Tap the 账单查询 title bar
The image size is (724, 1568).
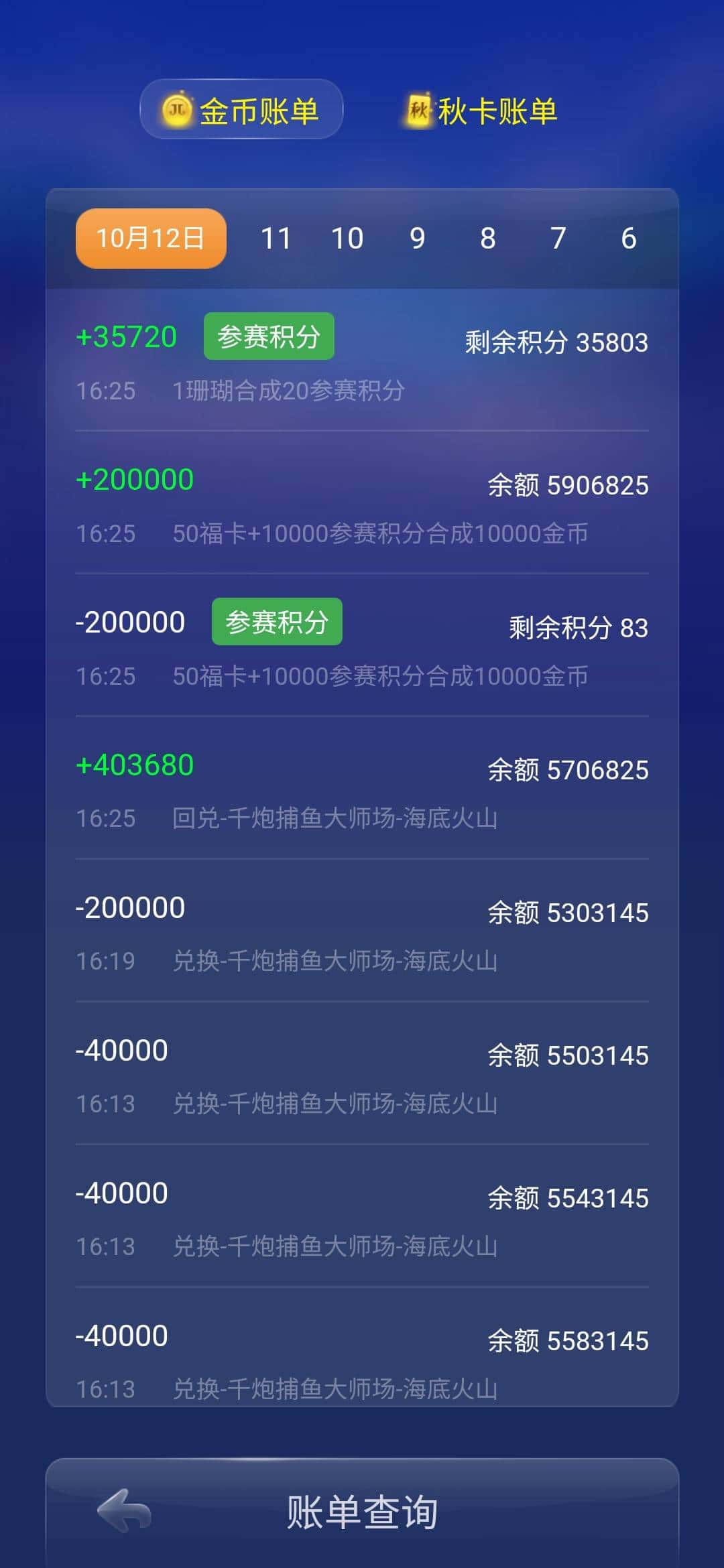[x=362, y=1510]
